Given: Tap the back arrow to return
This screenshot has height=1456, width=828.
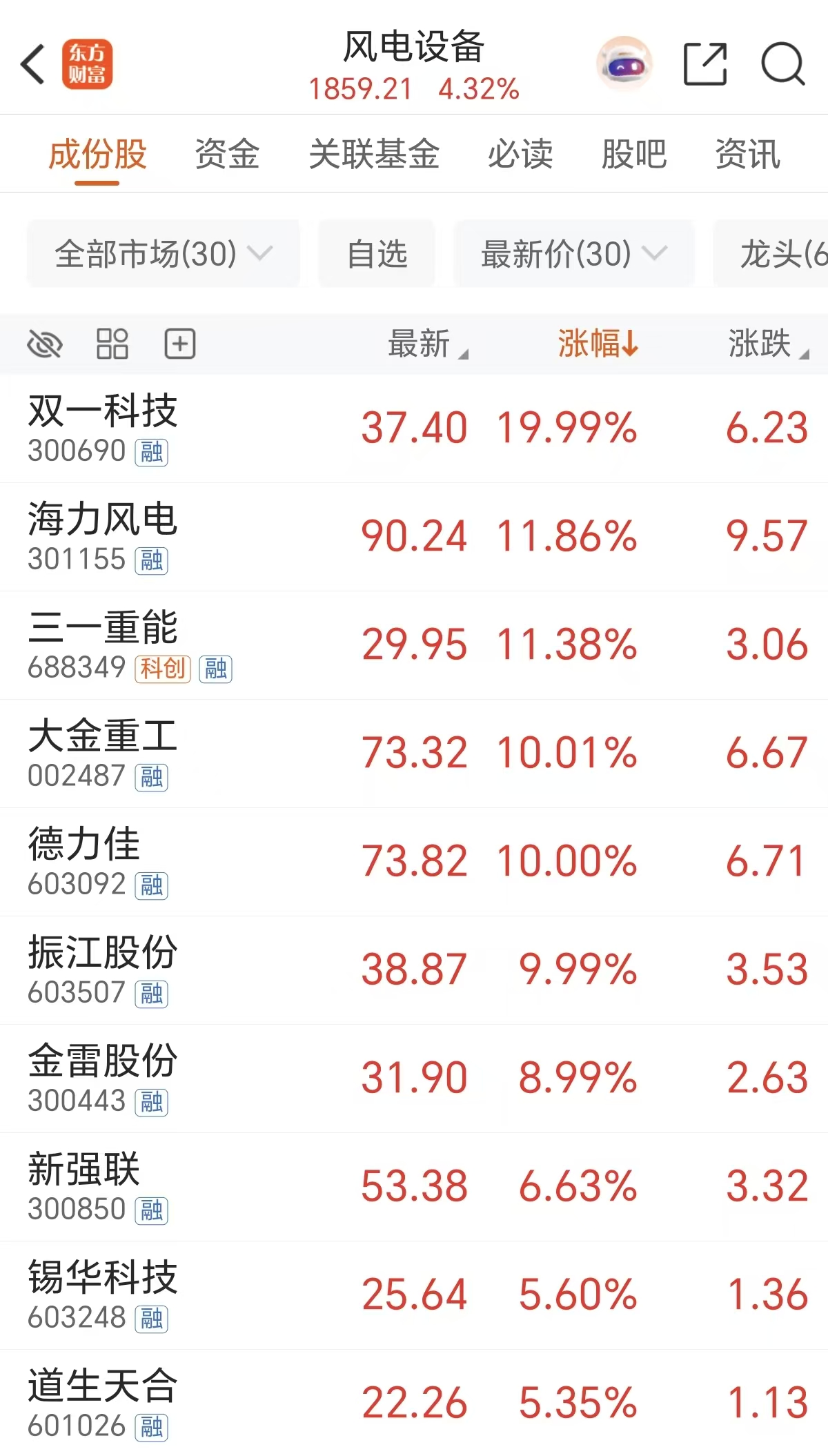Looking at the screenshot, I should click(x=32, y=62).
